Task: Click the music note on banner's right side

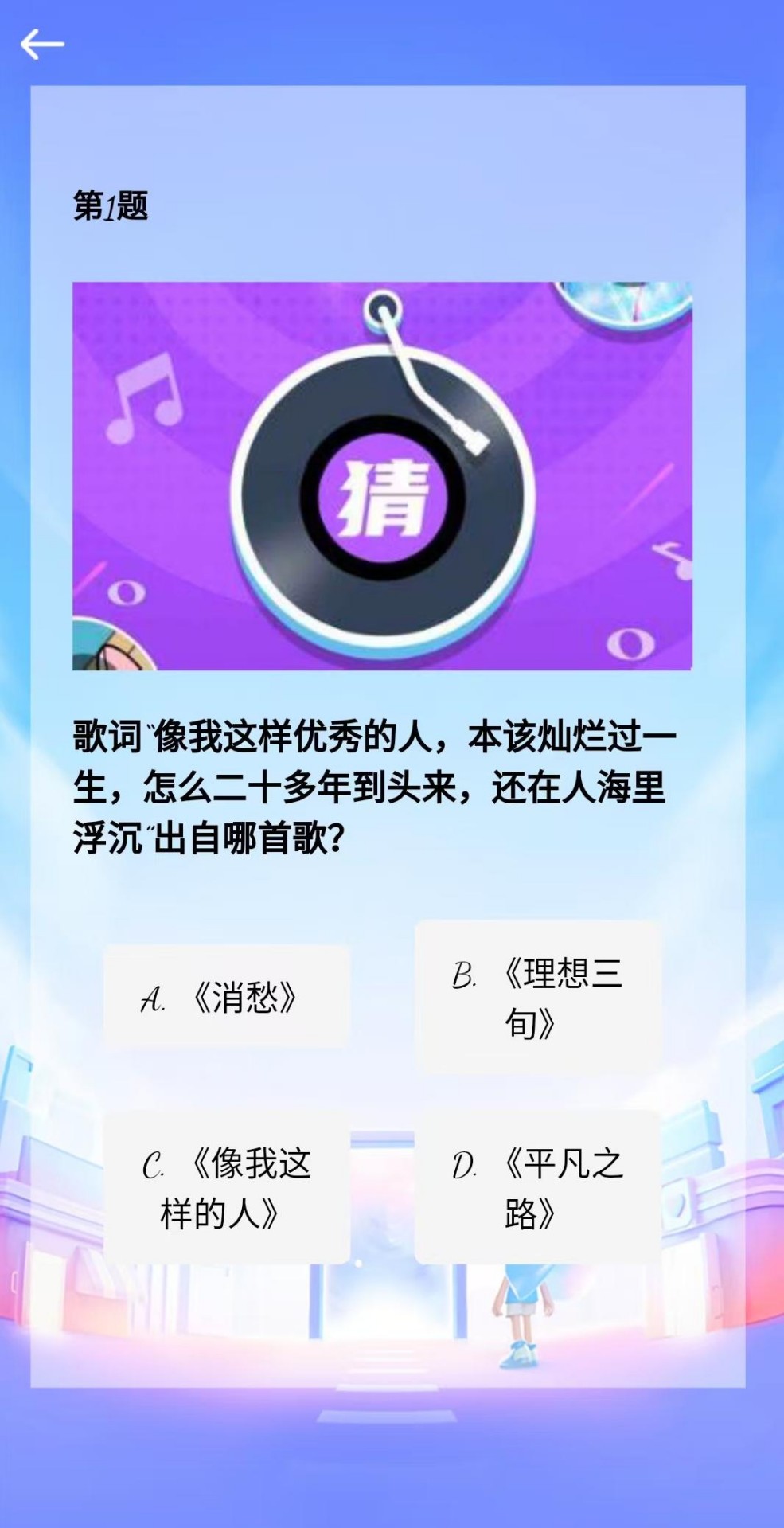Action: [673, 561]
